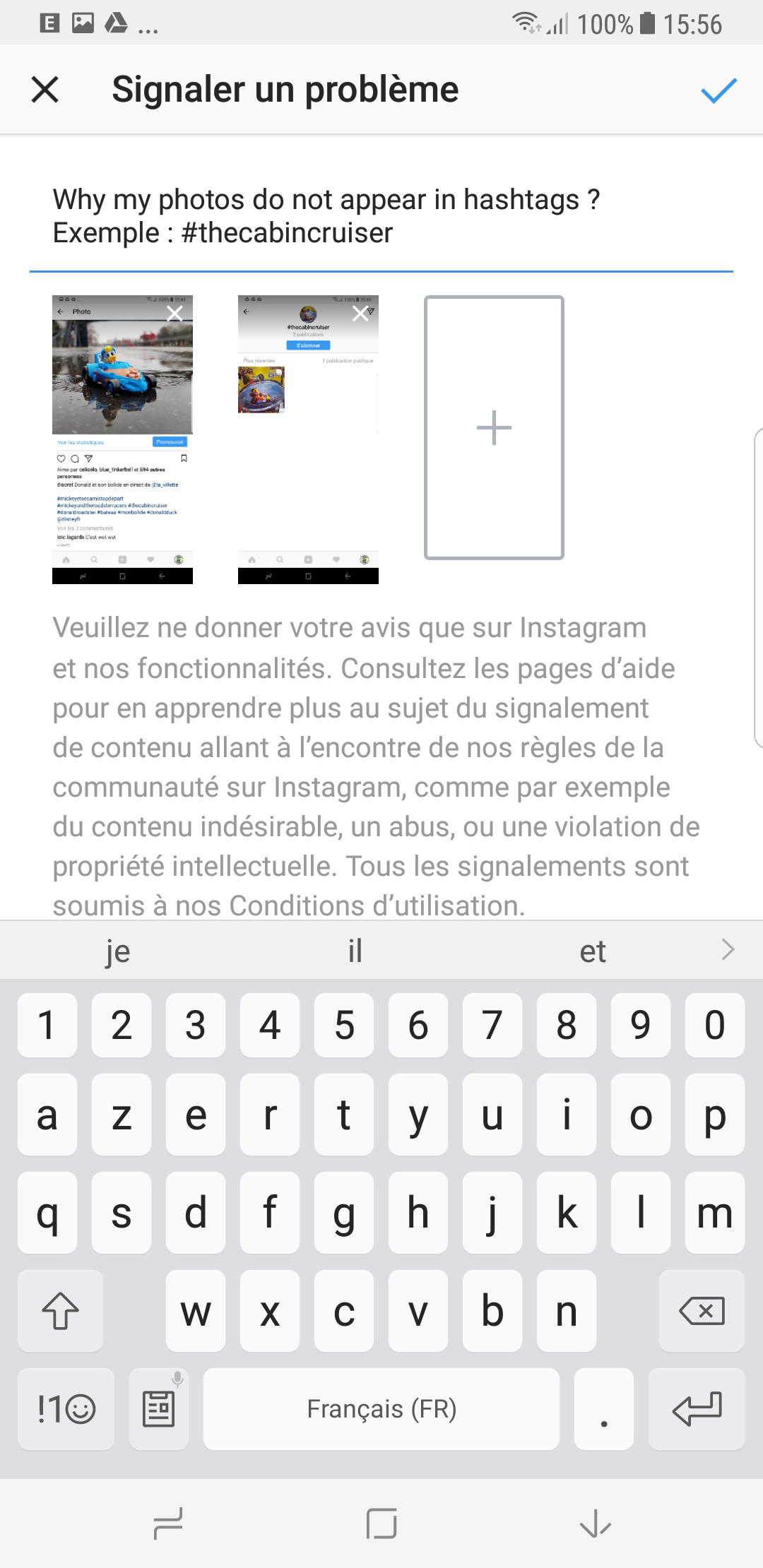This screenshot has width=763, height=1568.
Task: Close the Signaler un problème screen
Action: tap(45, 90)
